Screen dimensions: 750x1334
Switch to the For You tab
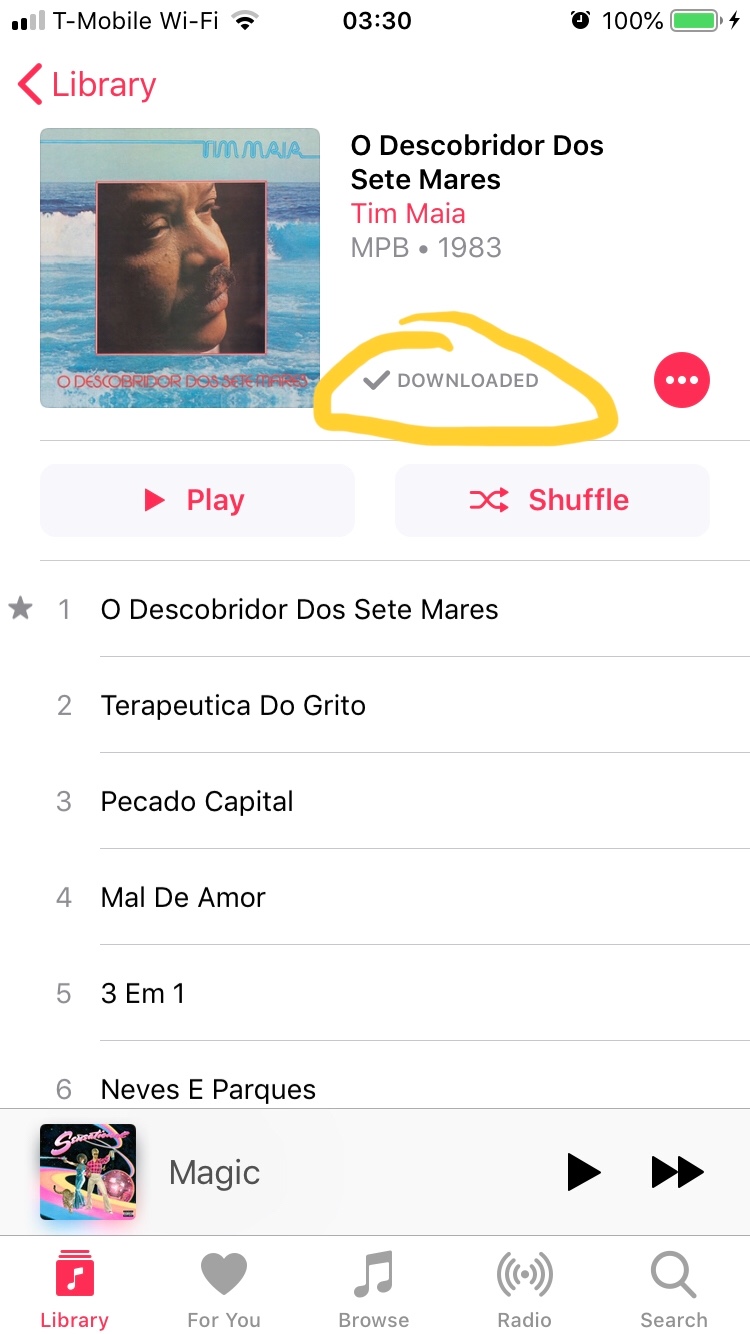tap(224, 1290)
